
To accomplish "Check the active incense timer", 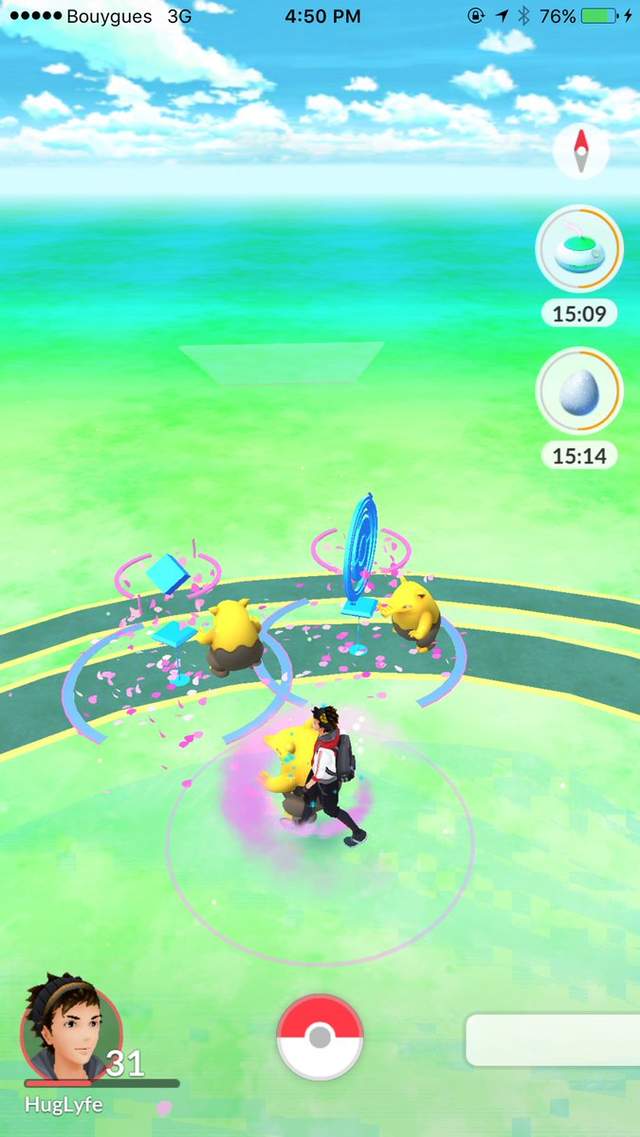I will 580,249.
